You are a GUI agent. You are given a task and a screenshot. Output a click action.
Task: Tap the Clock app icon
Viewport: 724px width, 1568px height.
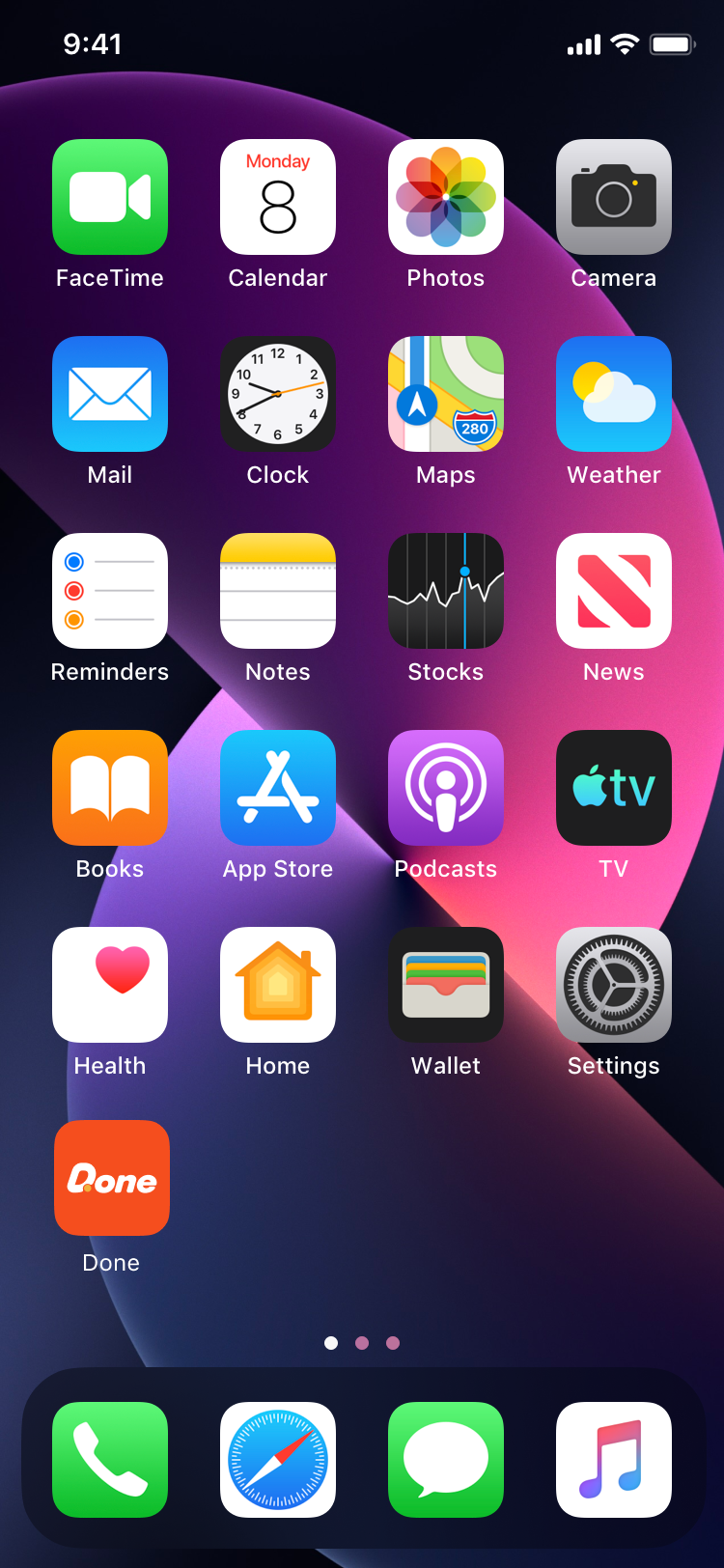(x=278, y=394)
